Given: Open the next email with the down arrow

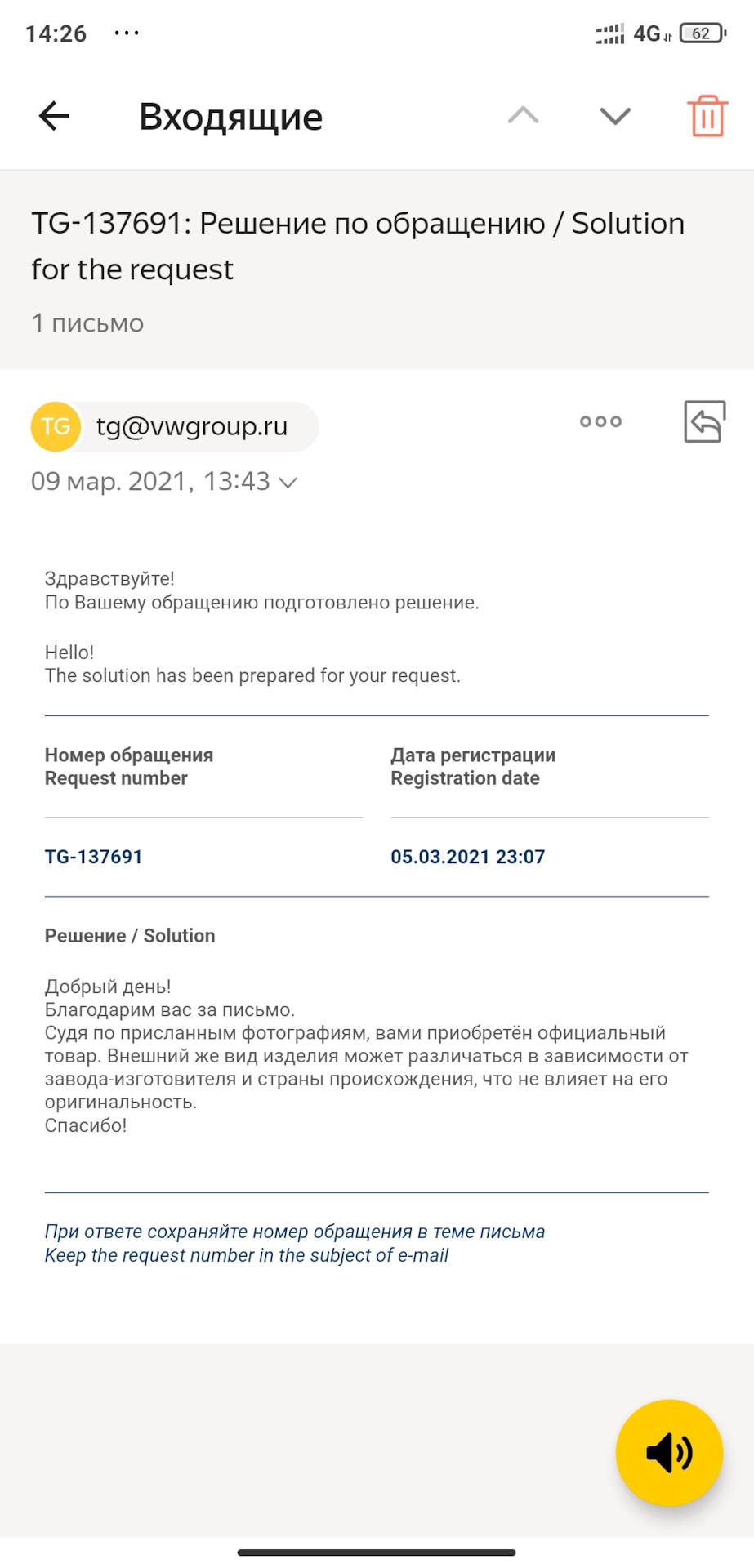Looking at the screenshot, I should 614,116.
